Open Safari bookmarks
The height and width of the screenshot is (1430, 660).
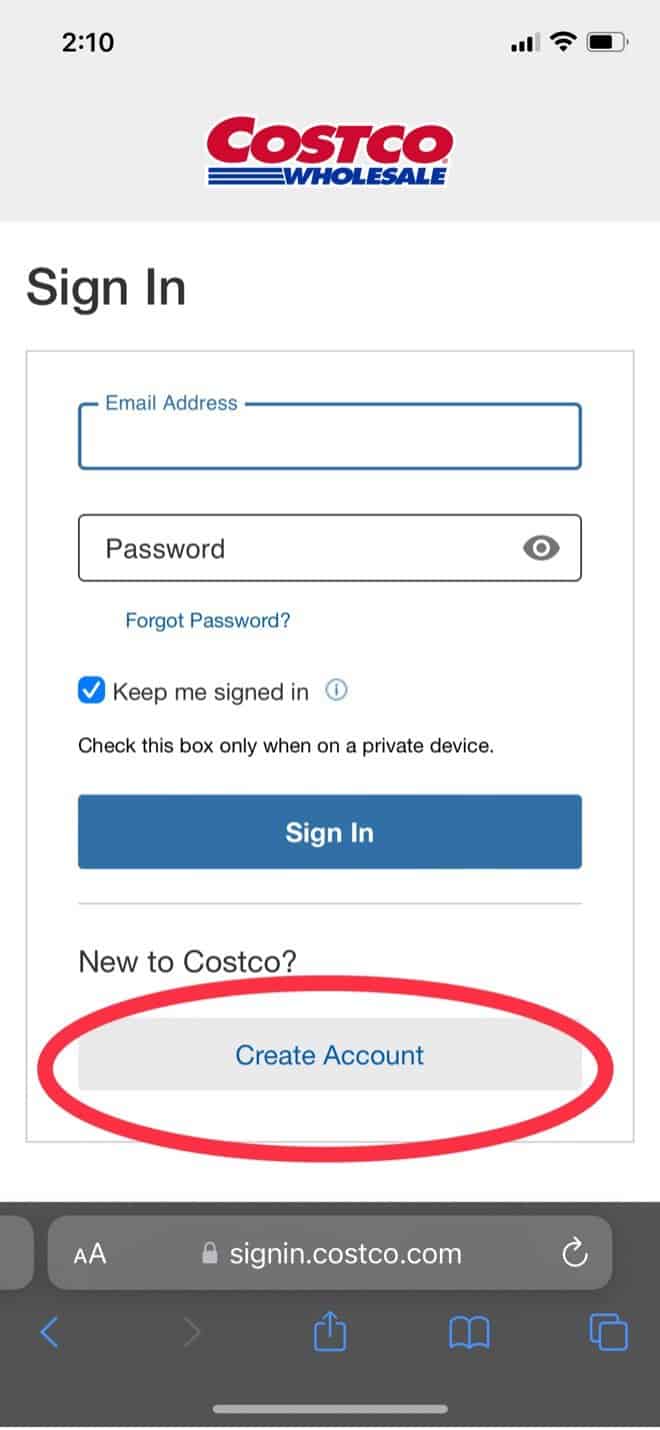point(468,1333)
